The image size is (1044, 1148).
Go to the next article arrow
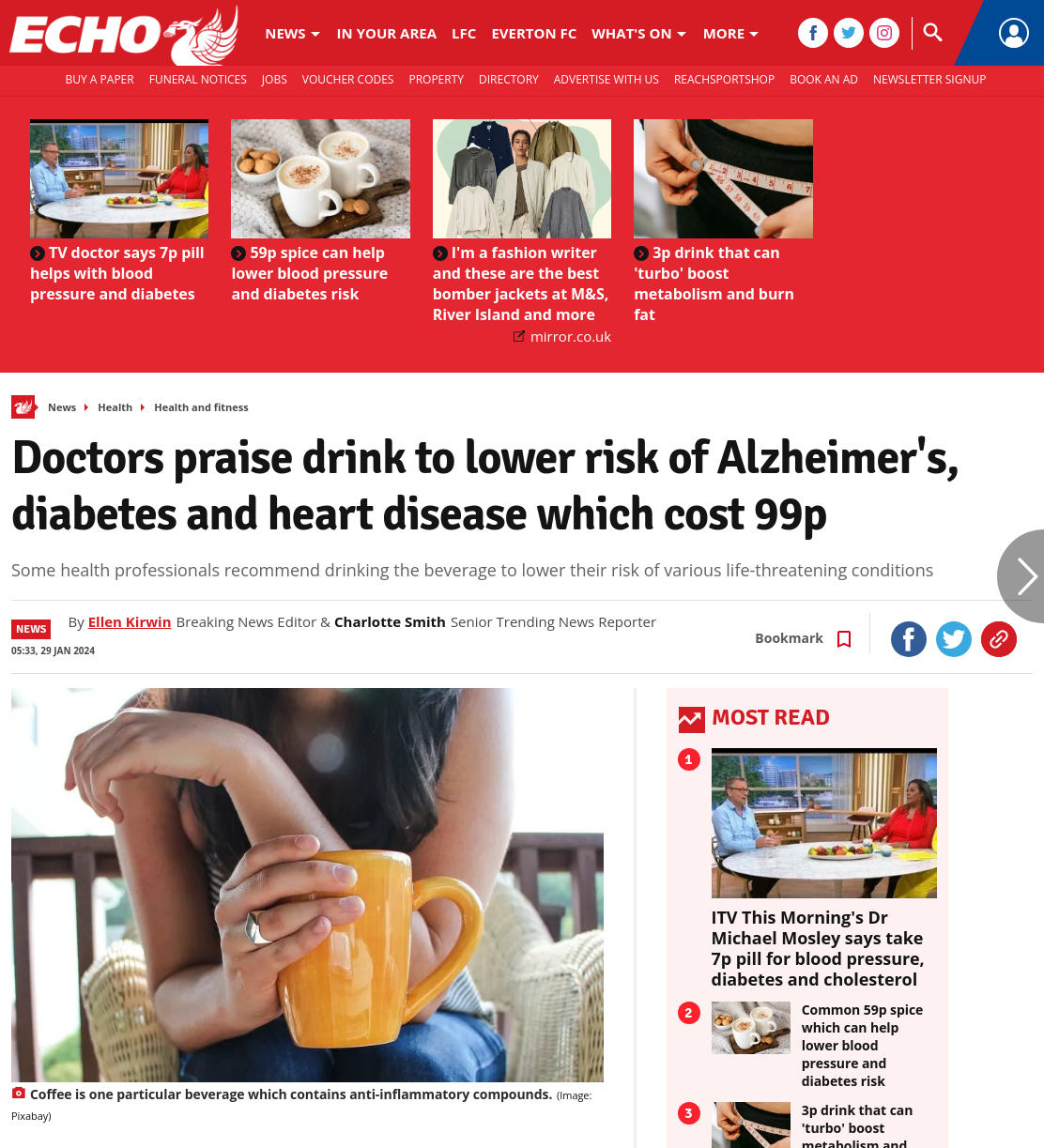click(x=1022, y=576)
